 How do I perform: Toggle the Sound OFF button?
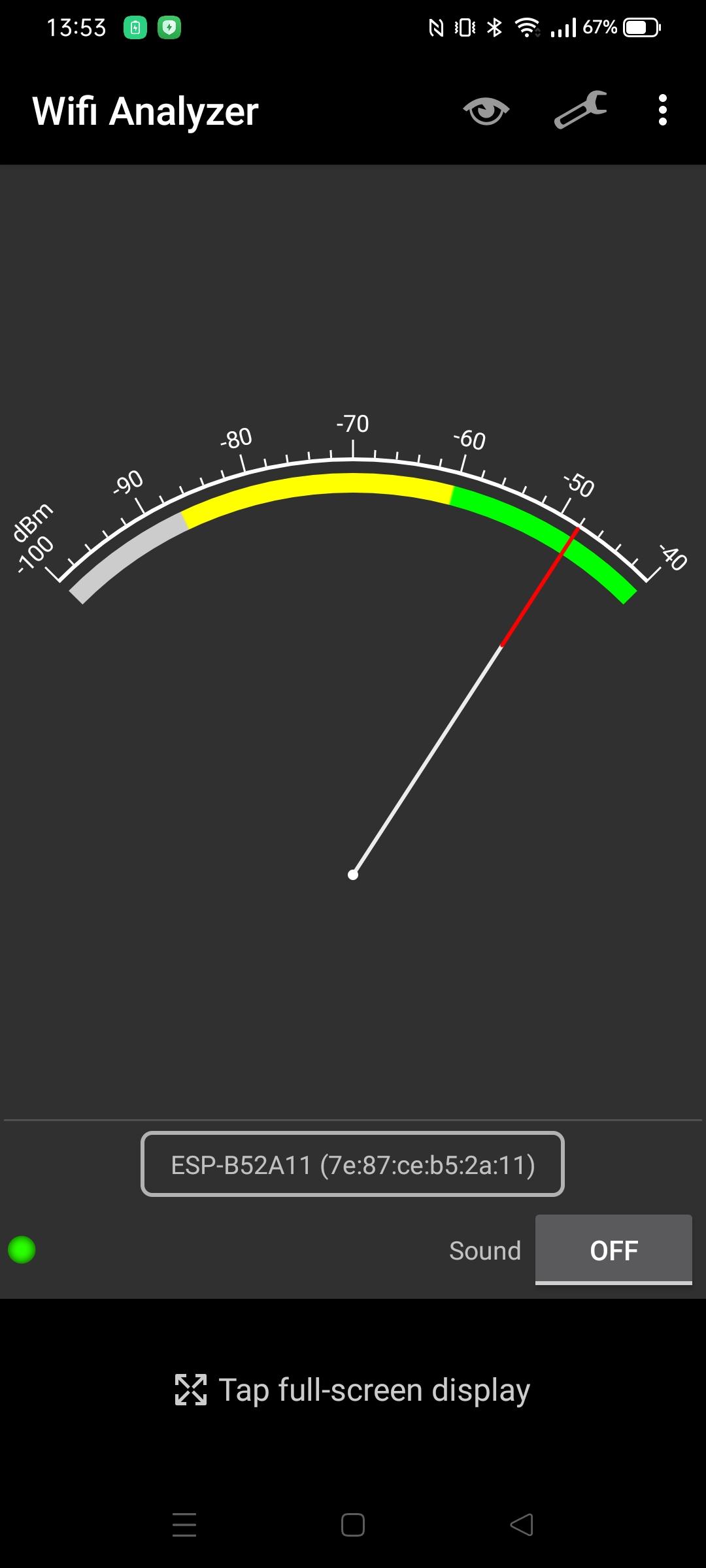point(614,1250)
